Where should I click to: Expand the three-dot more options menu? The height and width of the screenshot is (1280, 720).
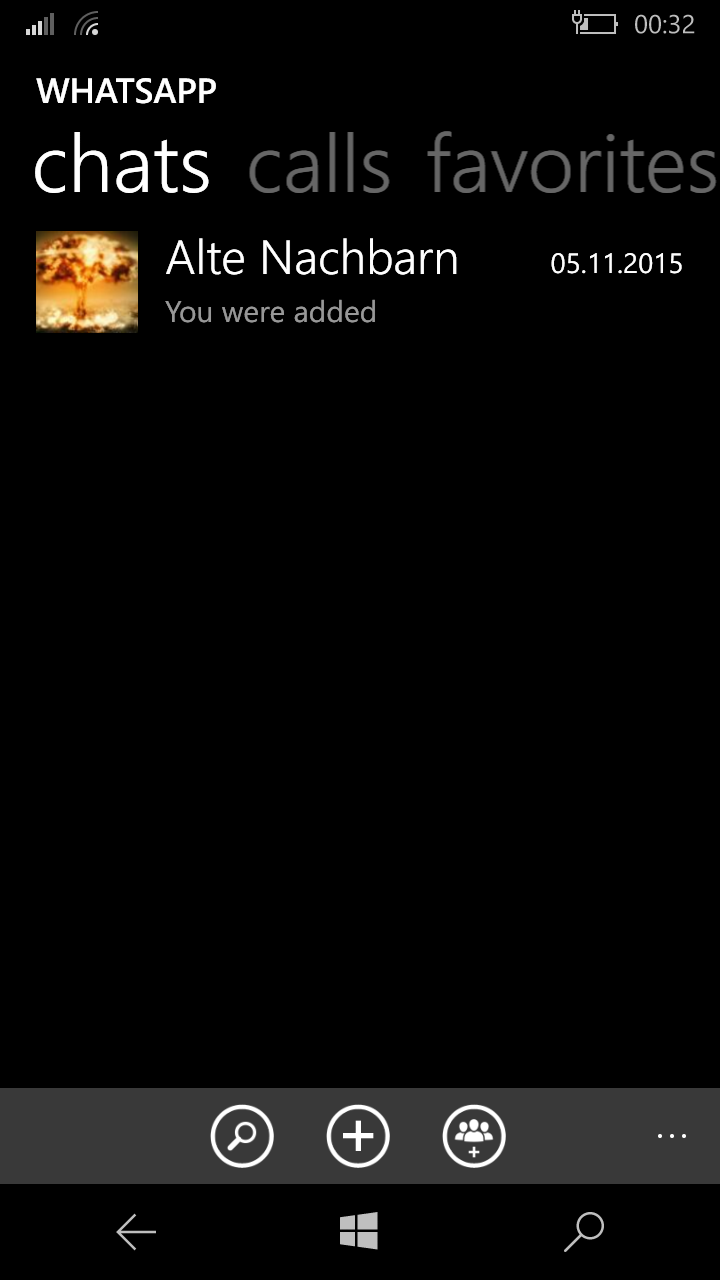(x=671, y=1136)
